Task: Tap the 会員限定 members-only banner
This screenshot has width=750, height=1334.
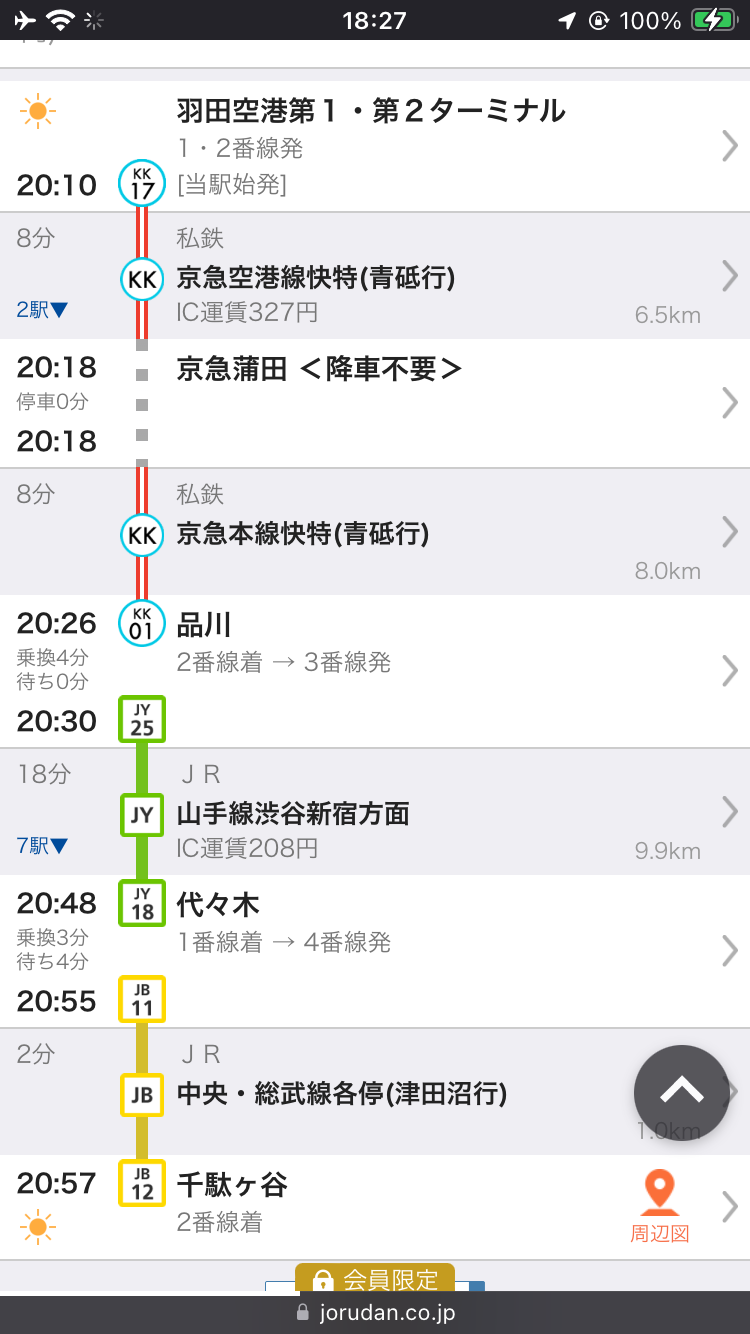Action: click(375, 1278)
